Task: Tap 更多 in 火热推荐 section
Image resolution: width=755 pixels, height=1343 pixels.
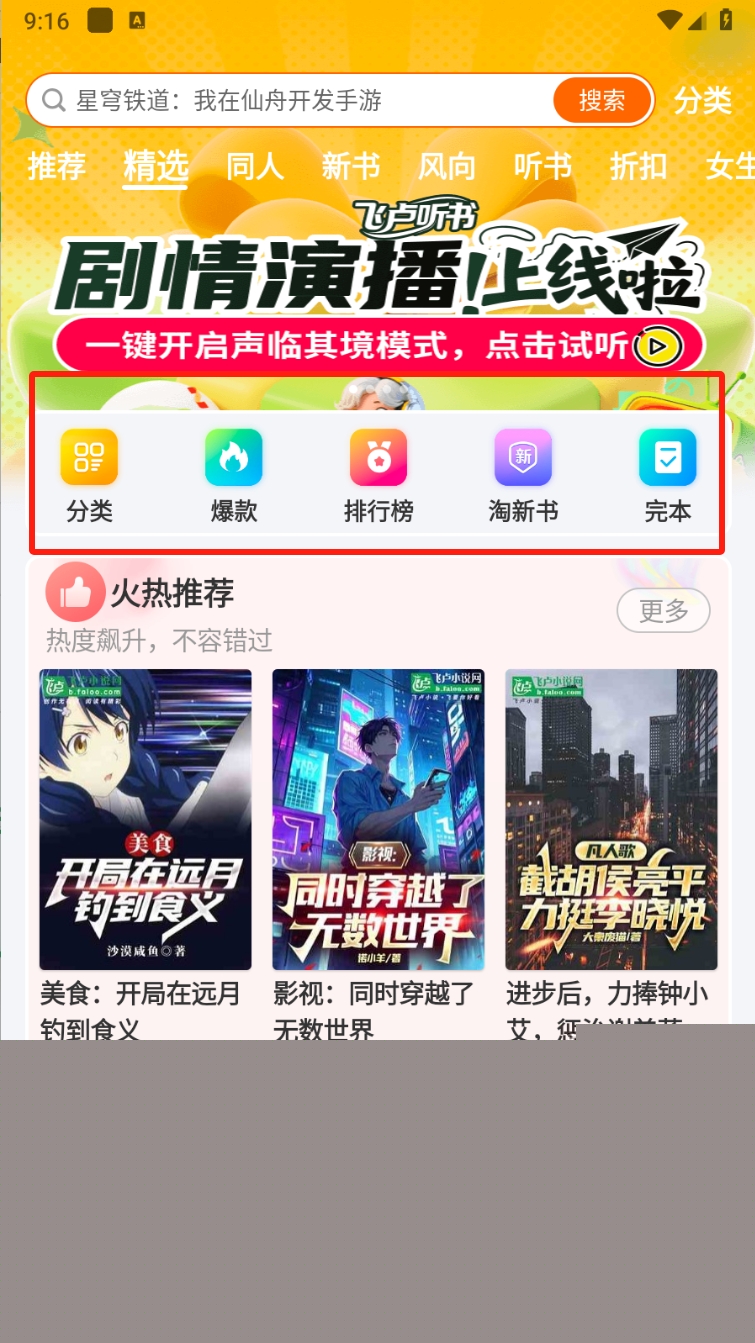Action: click(663, 610)
